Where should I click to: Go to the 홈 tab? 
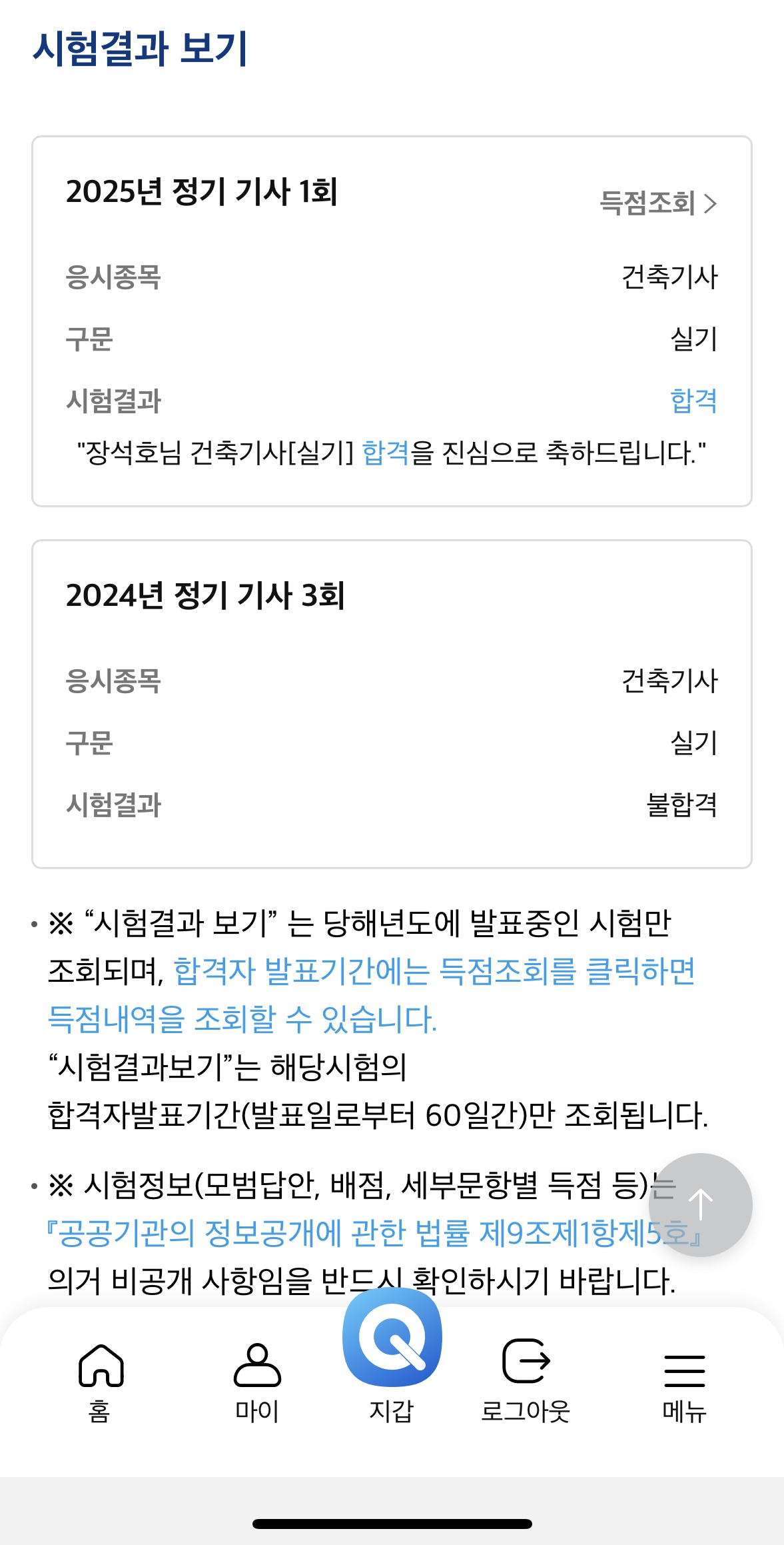[101, 1382]
